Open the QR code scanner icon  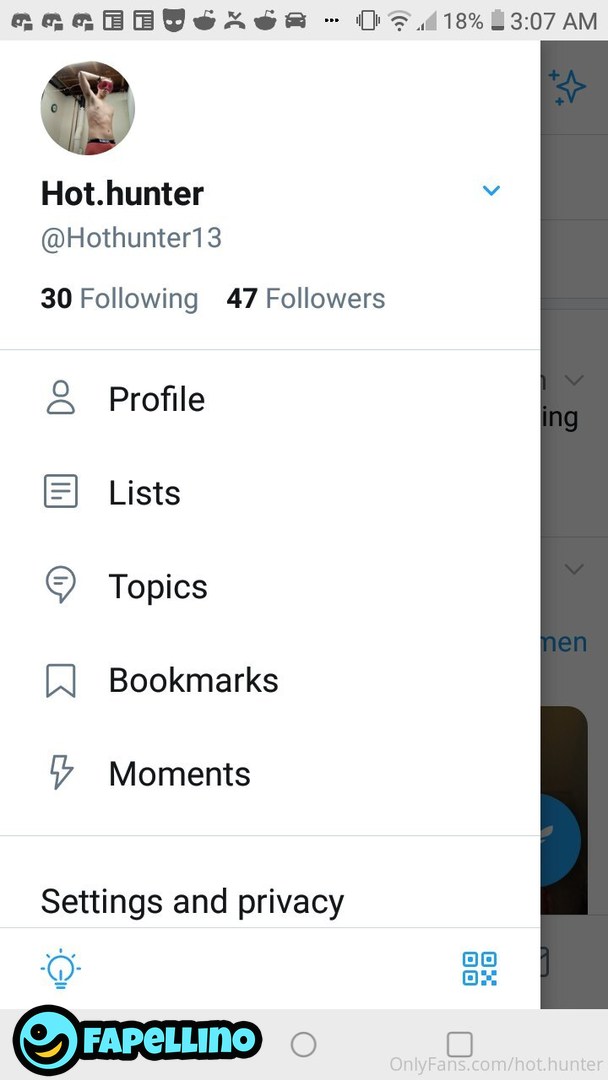479,968
